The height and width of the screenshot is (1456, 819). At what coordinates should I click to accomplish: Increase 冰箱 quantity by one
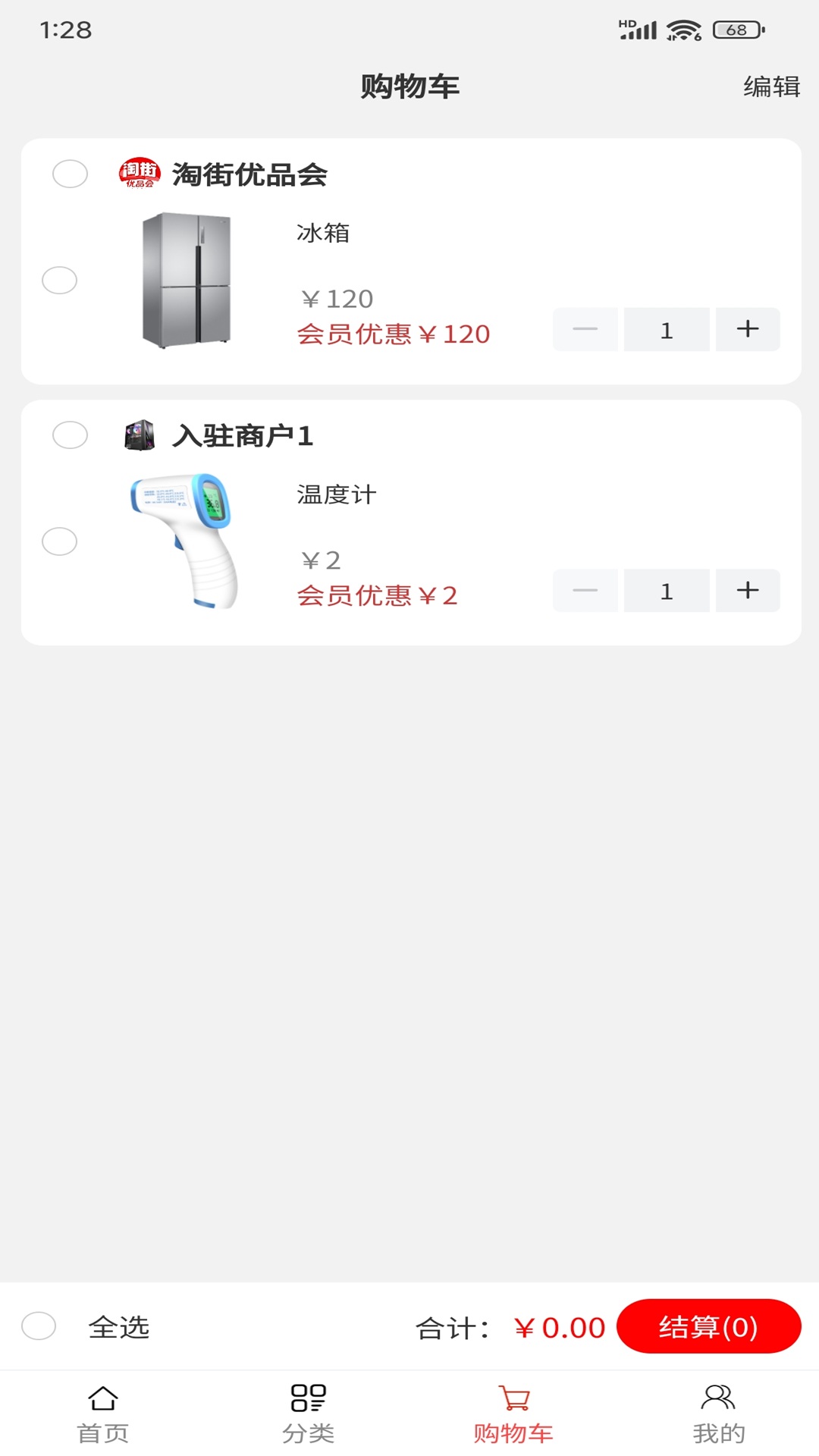pyautogui.click(x=748, y=329)
